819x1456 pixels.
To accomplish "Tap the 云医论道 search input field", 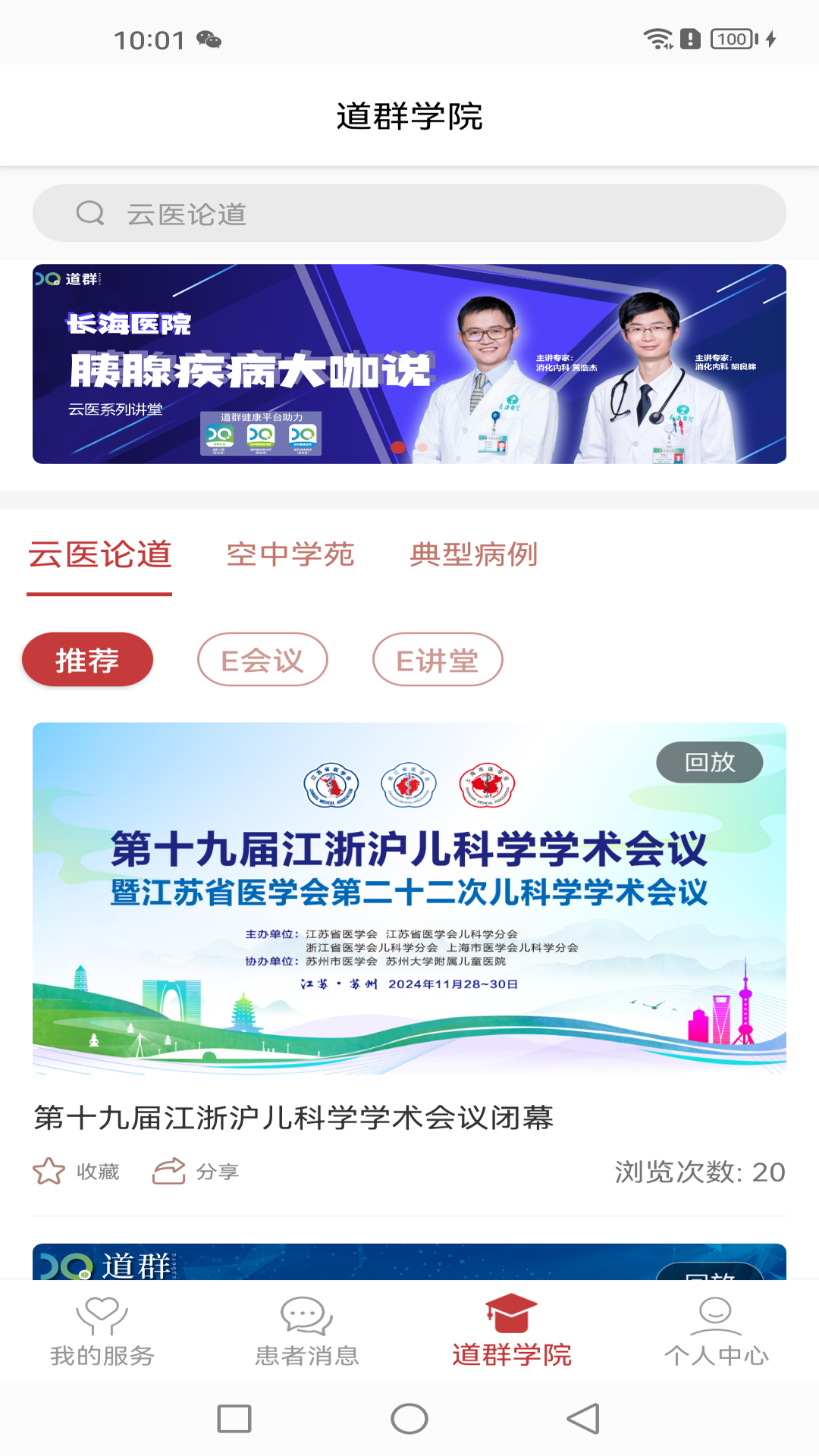I will coord(409,213).
